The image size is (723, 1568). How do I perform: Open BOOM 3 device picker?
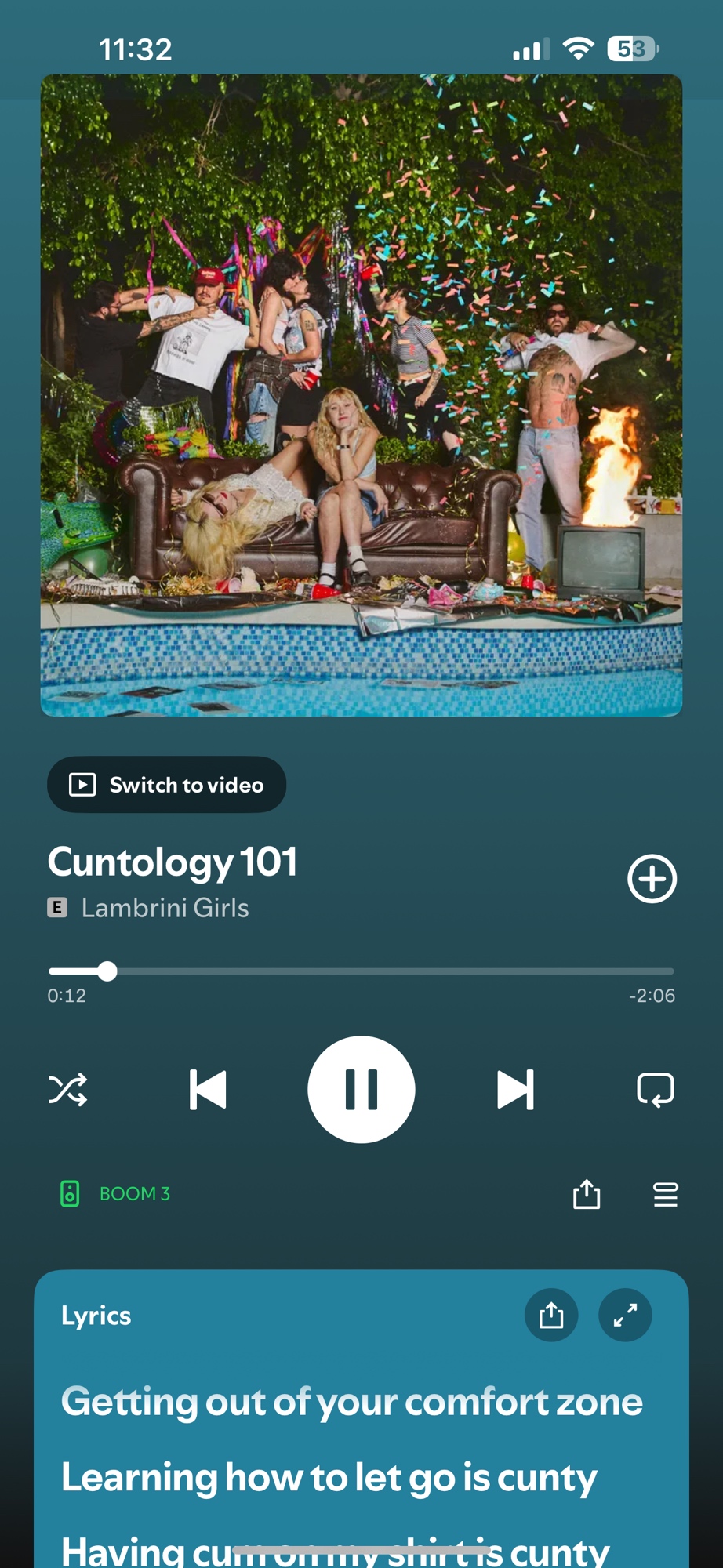click(116, 1194)
